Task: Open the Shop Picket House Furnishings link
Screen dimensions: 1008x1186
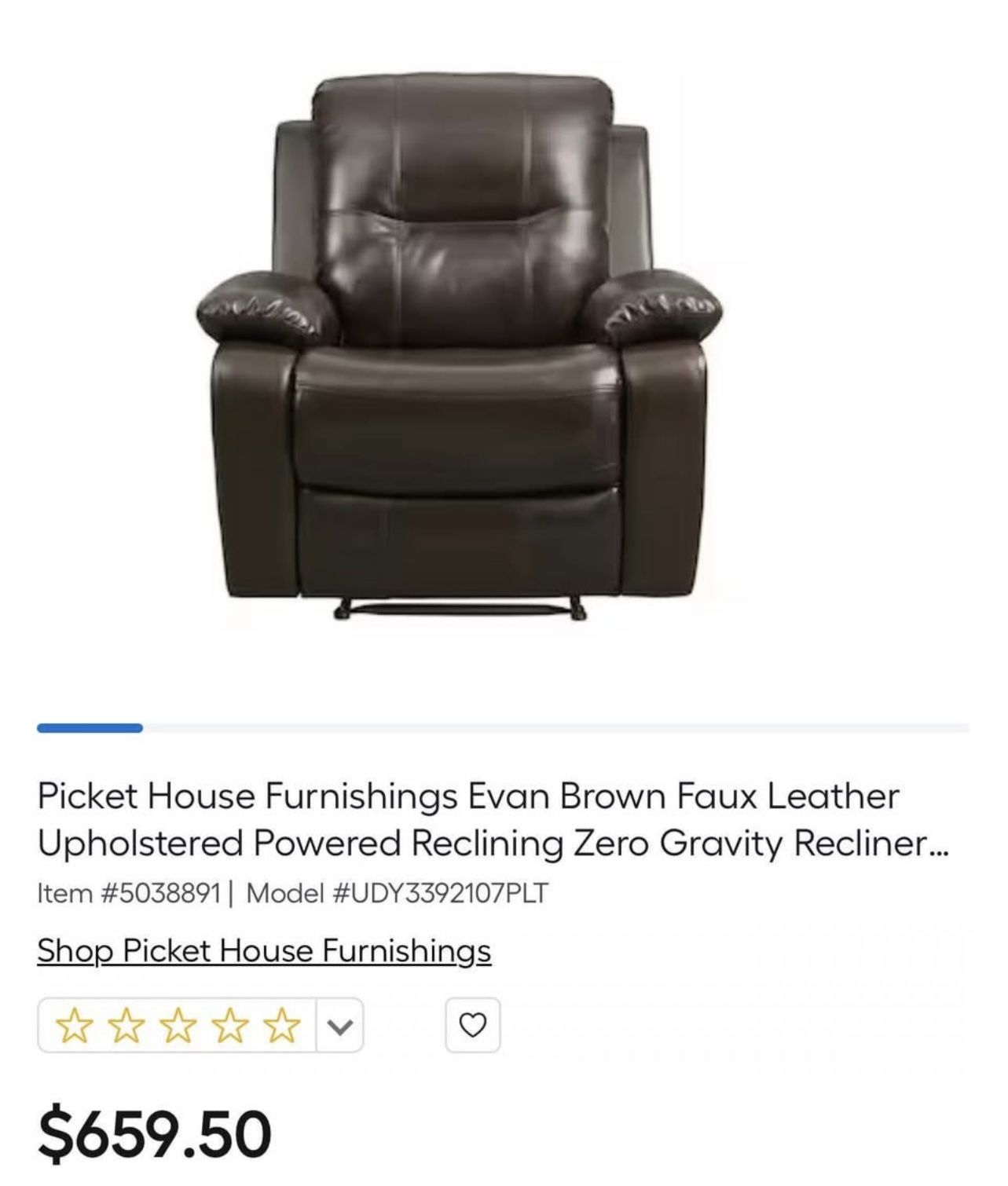Action: 264,951
